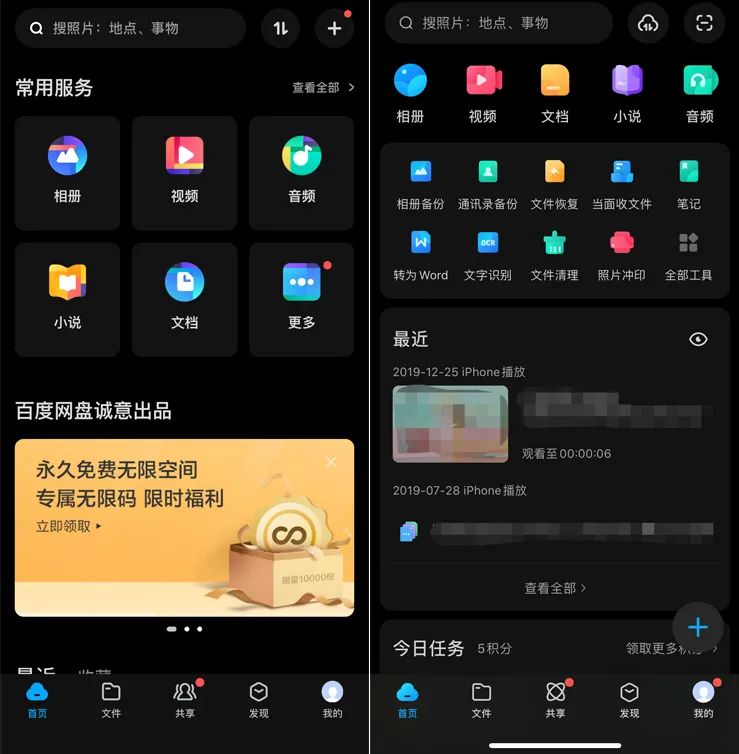
Task: Open the scan icon beside the search bar
Action: [704, 23]
